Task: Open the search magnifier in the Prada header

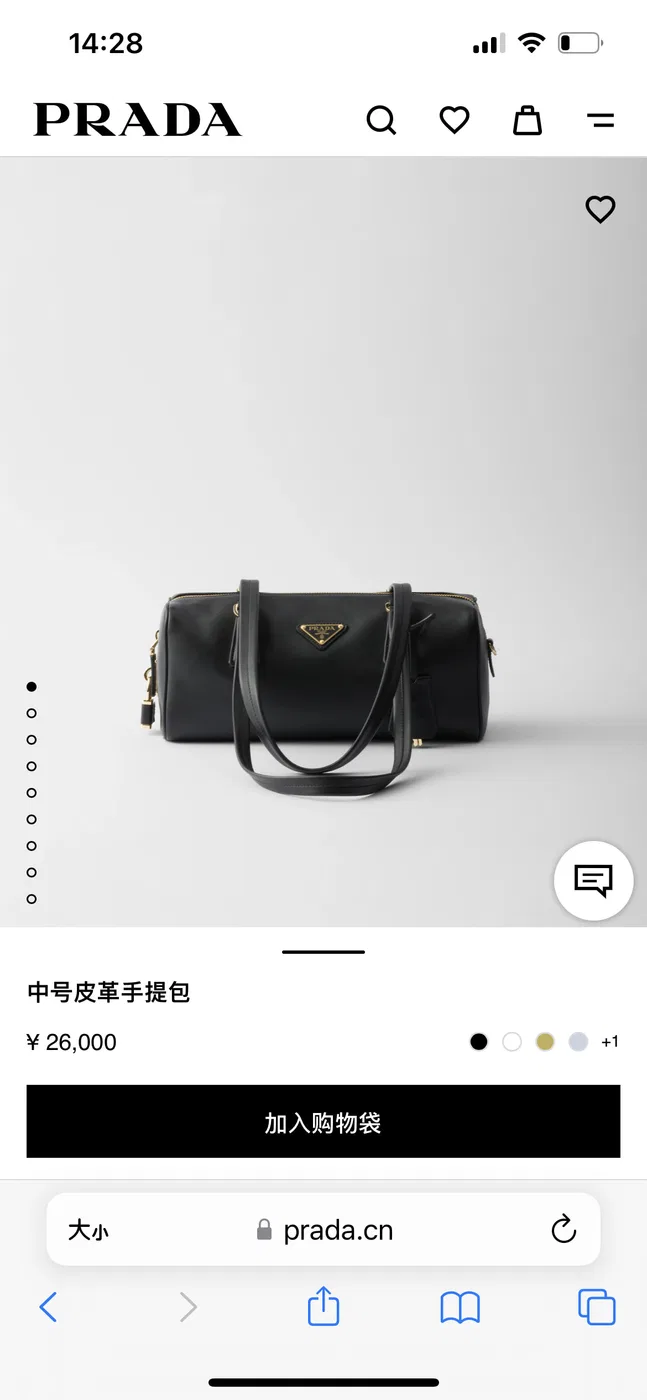Action: [x=381, y=121]
